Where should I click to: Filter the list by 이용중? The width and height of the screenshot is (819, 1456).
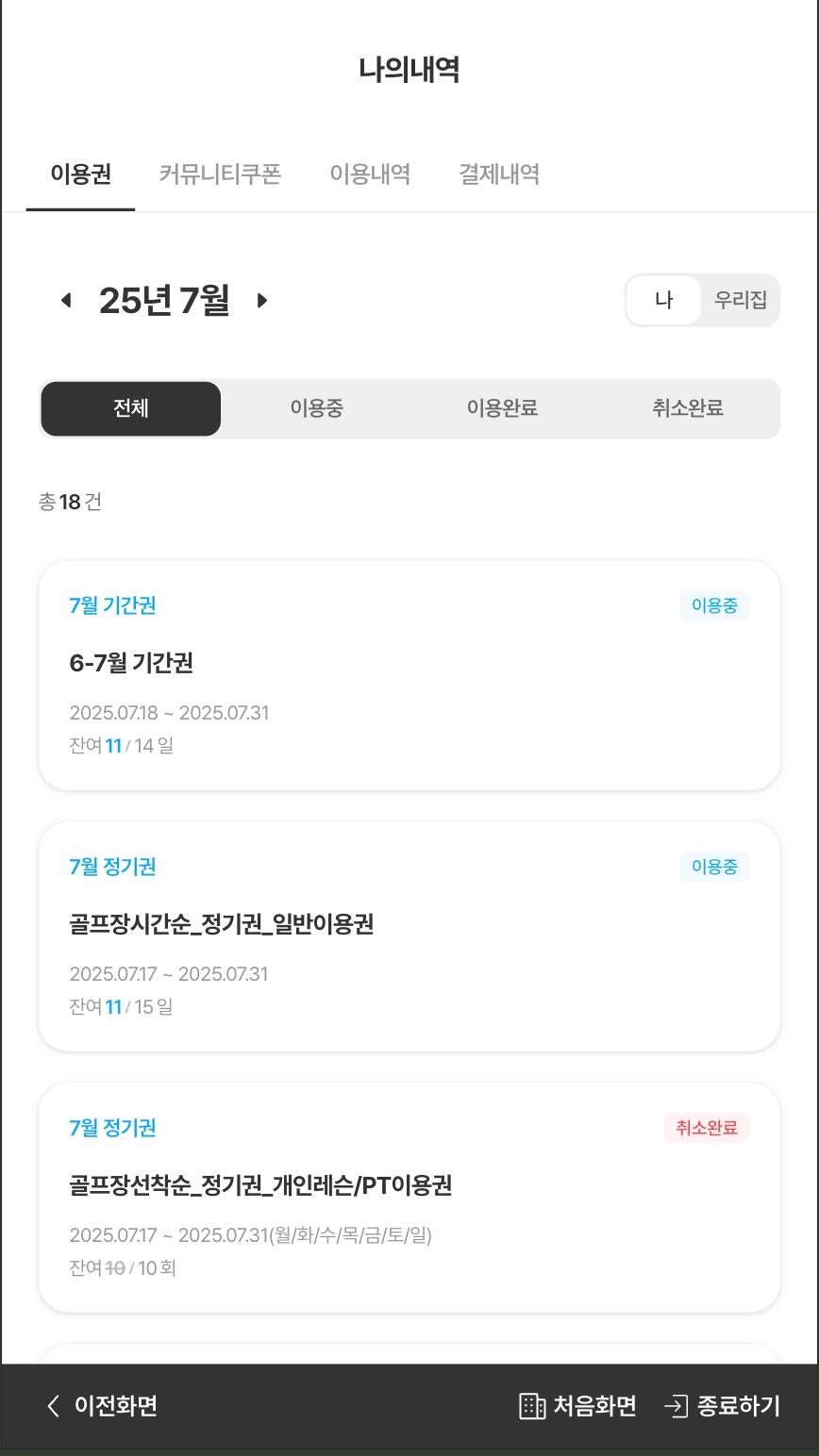pyautogui.click(x=316, y=408)
